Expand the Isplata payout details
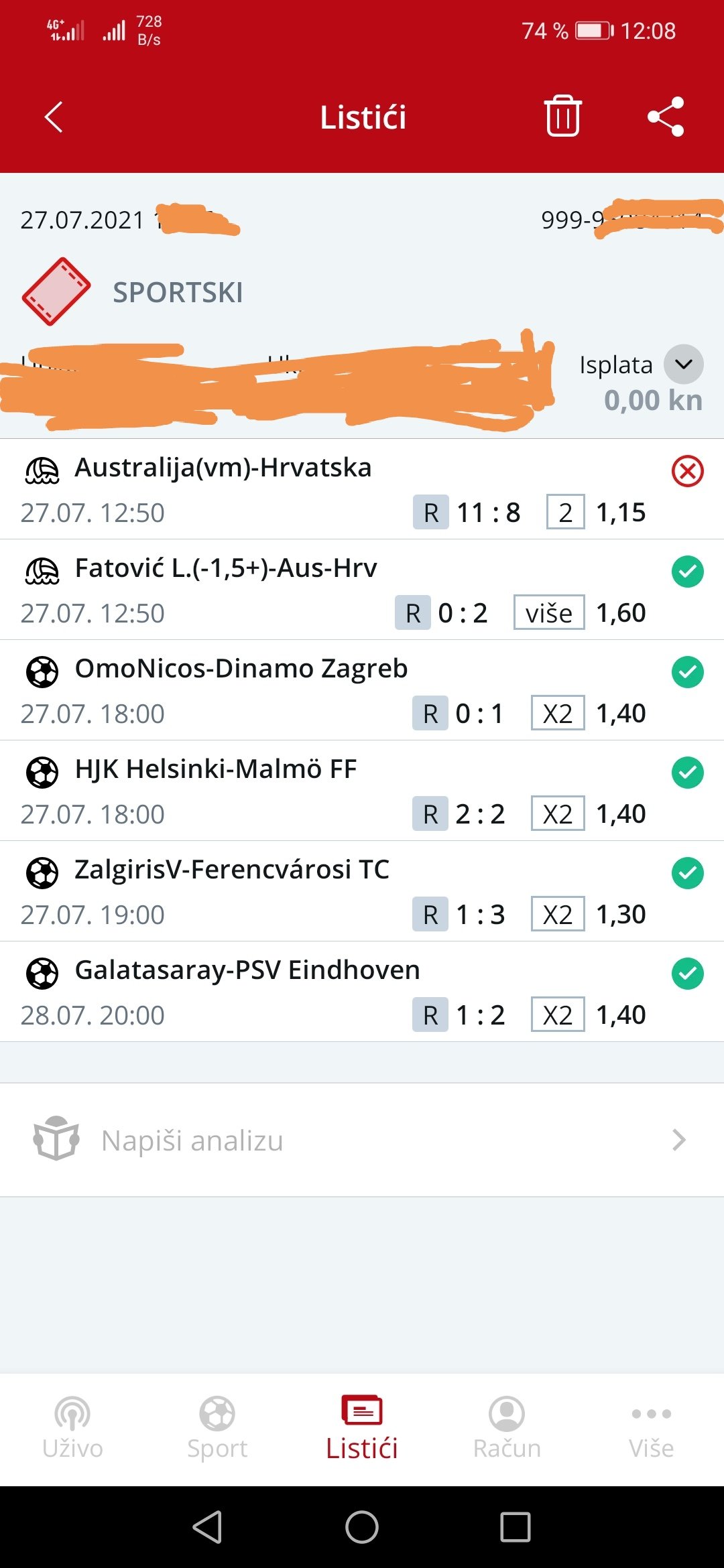Image resolution: width=724 pixels, height=1568 pixels. click(x=683, y=365)
